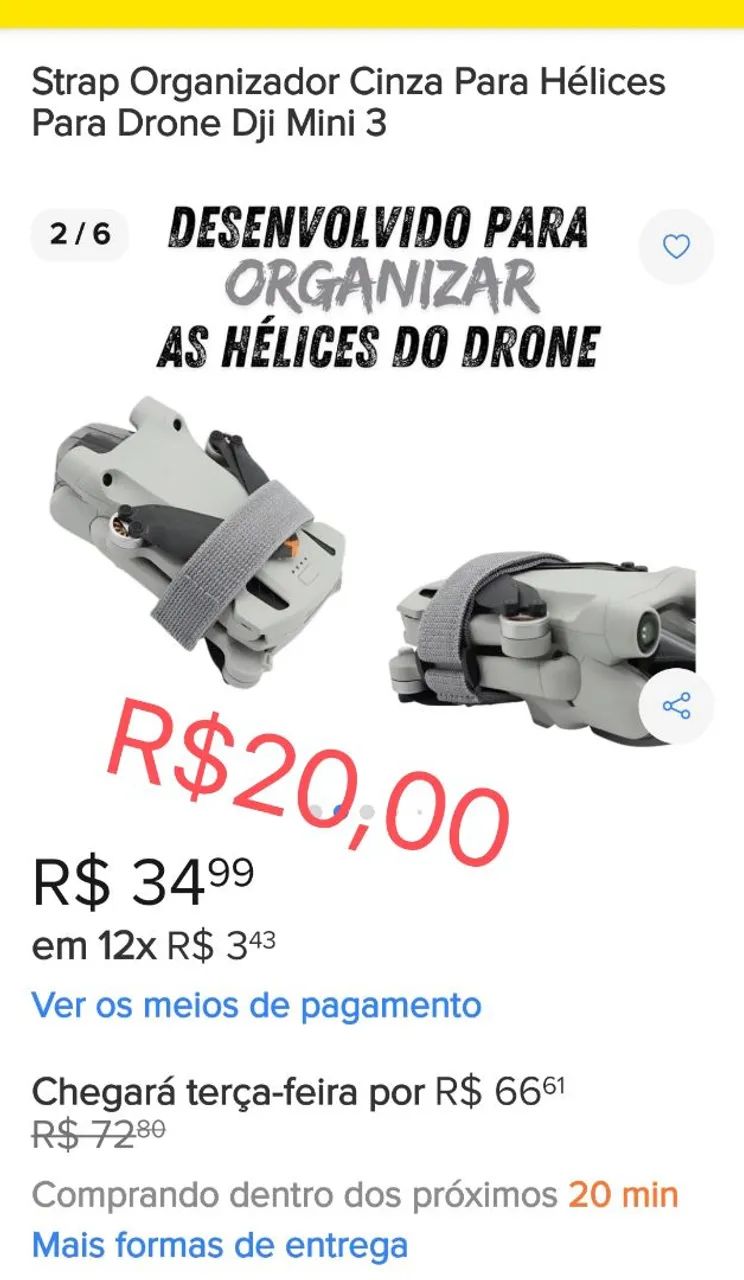Expand payment options below the price
The width and height of the screenshot is (744, 1280).
click(257, 1006)
